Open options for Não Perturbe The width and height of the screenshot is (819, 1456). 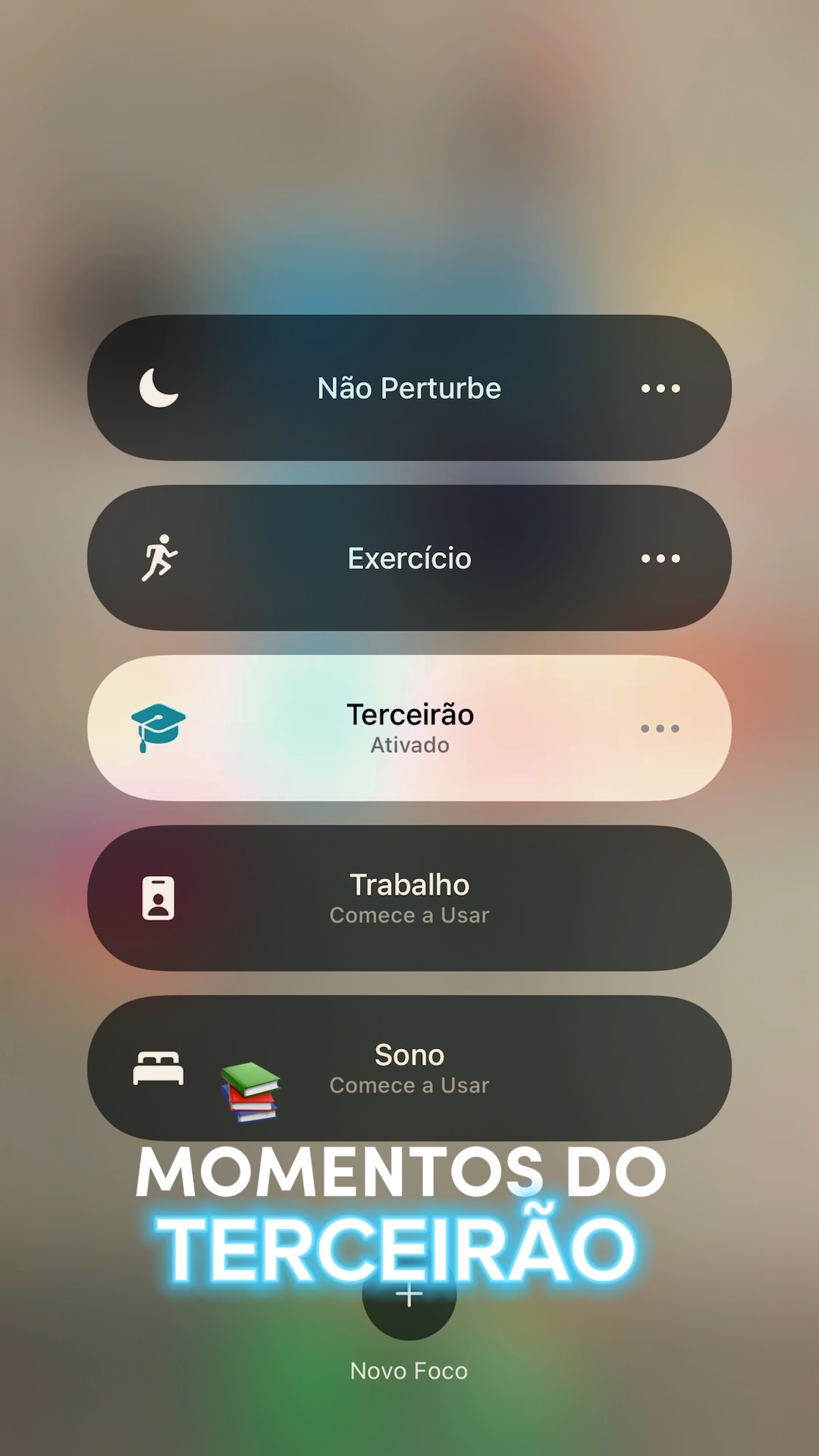pyautogui.click(x=661, y=388)
